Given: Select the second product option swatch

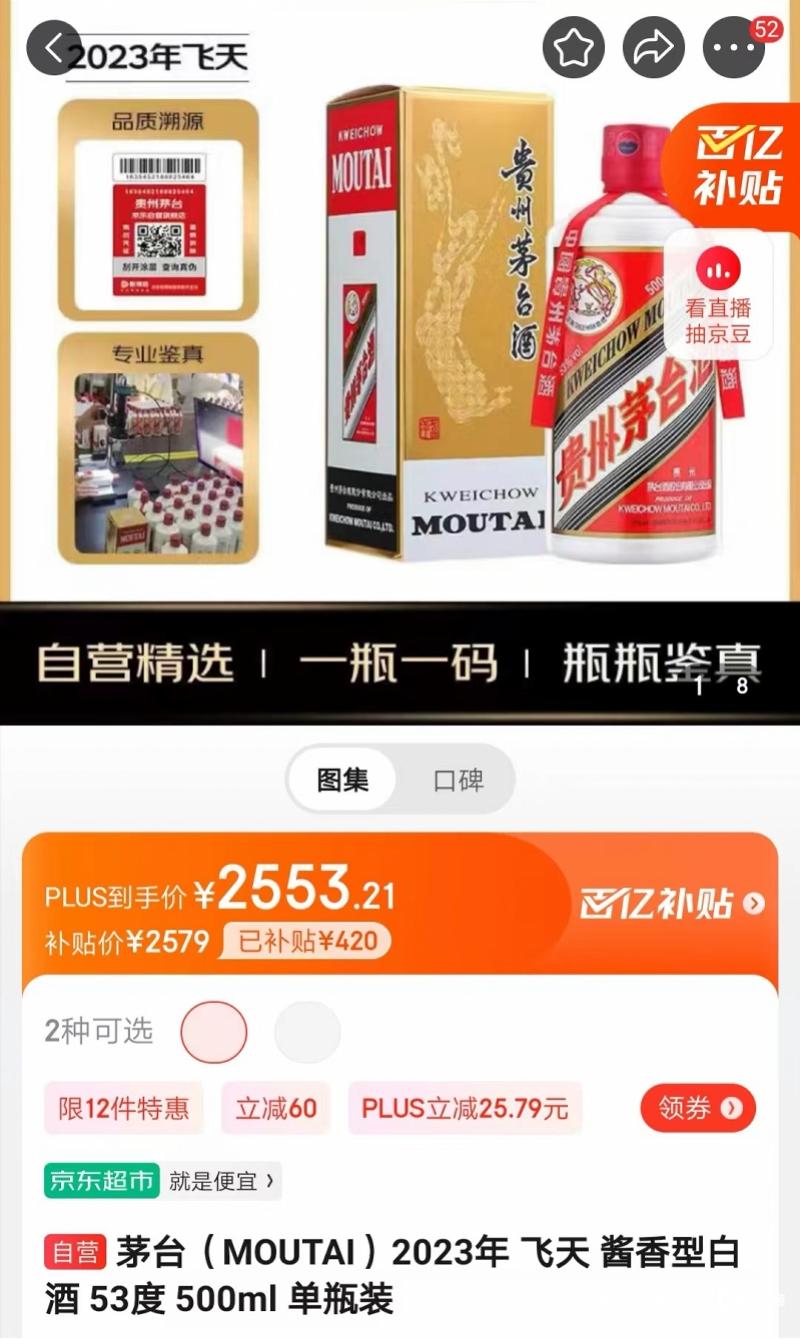Looking at the screenshot, I should [x=307, y=1032].
